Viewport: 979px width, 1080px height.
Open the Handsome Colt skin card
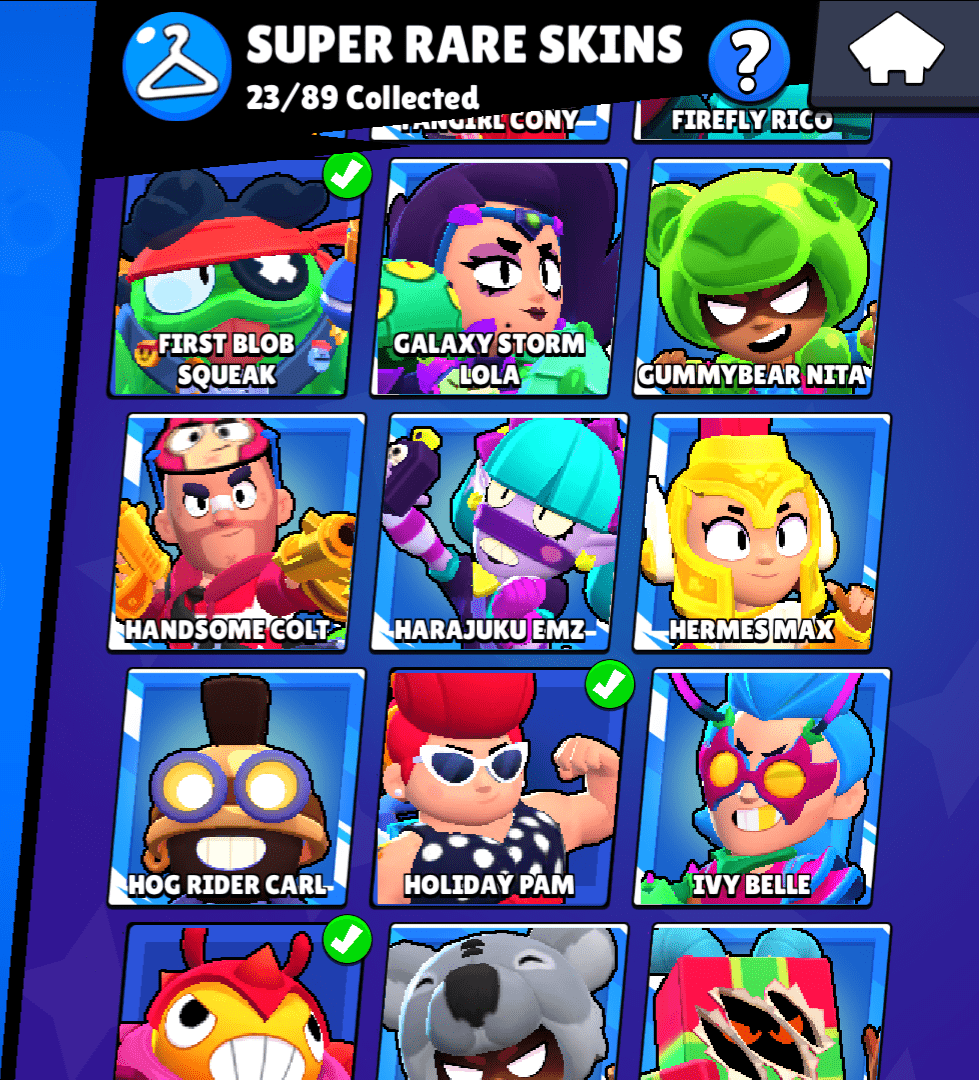238,532
